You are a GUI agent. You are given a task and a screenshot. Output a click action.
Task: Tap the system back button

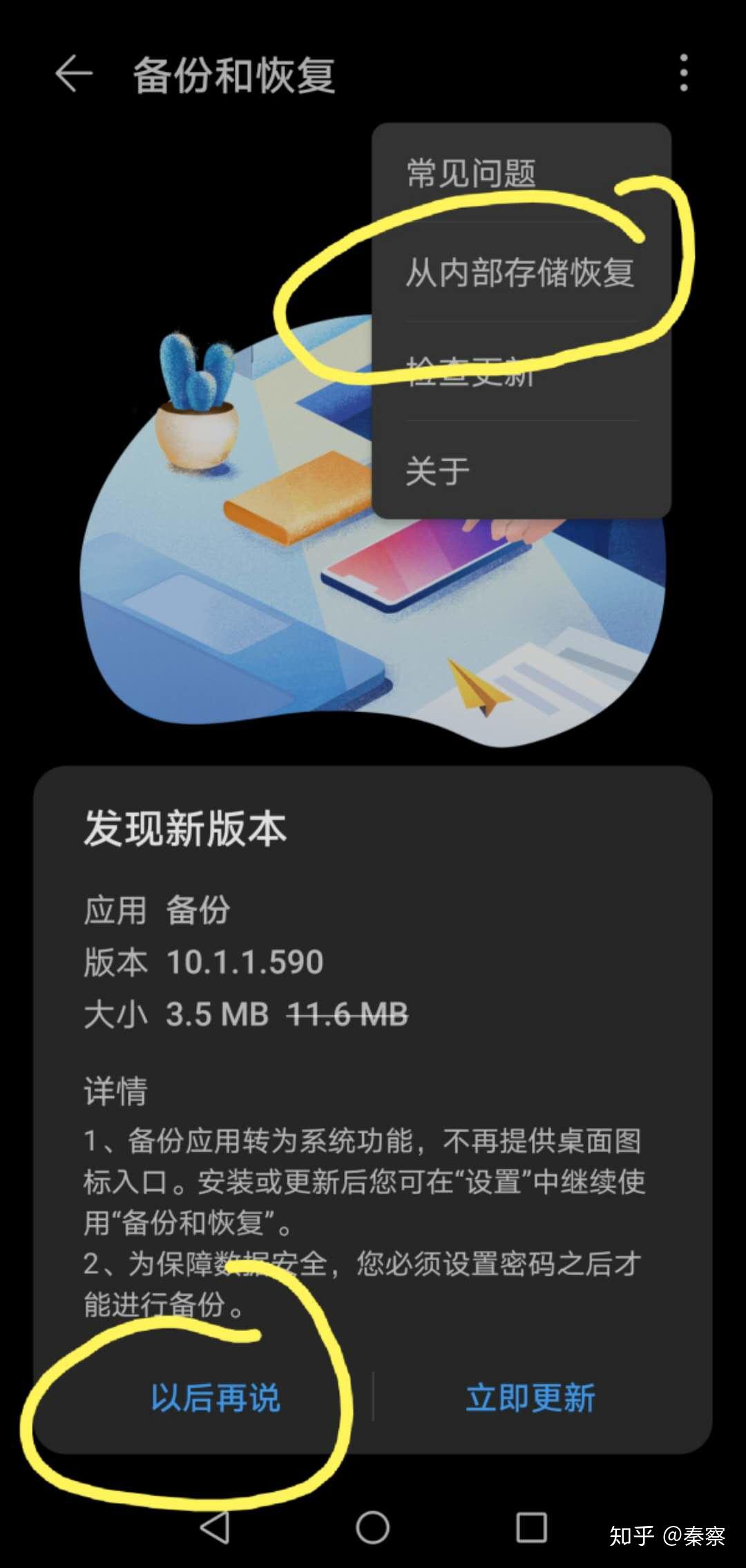tap(215, 1527)
